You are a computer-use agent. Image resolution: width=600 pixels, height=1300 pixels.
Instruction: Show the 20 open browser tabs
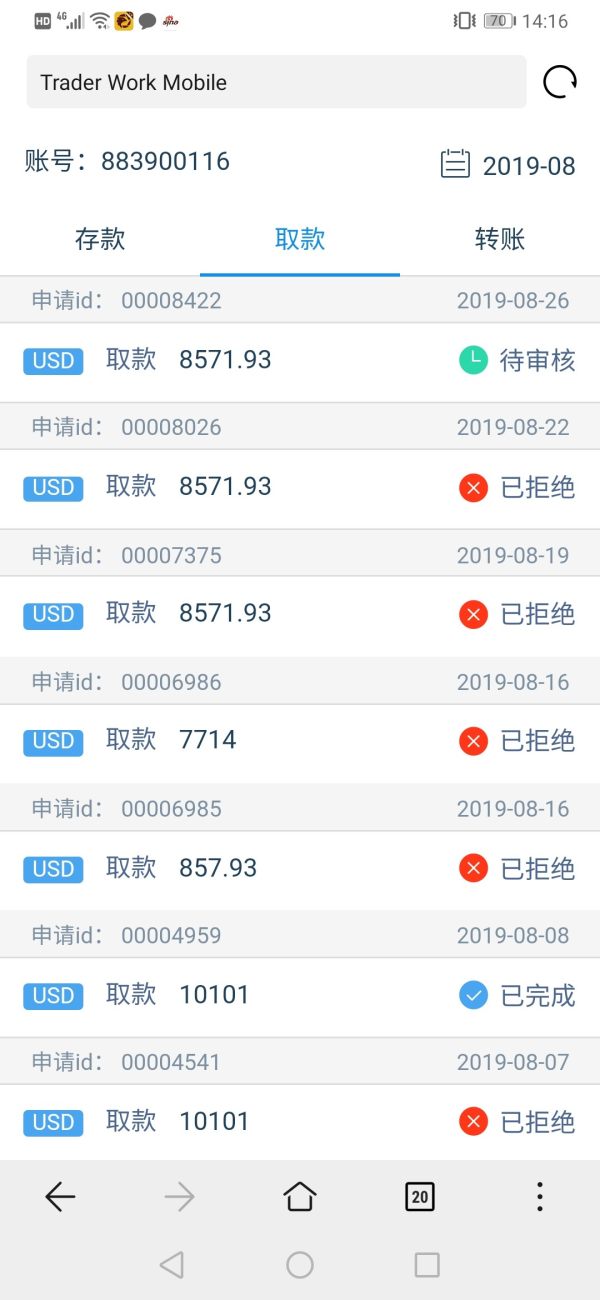click(420, 1196)
